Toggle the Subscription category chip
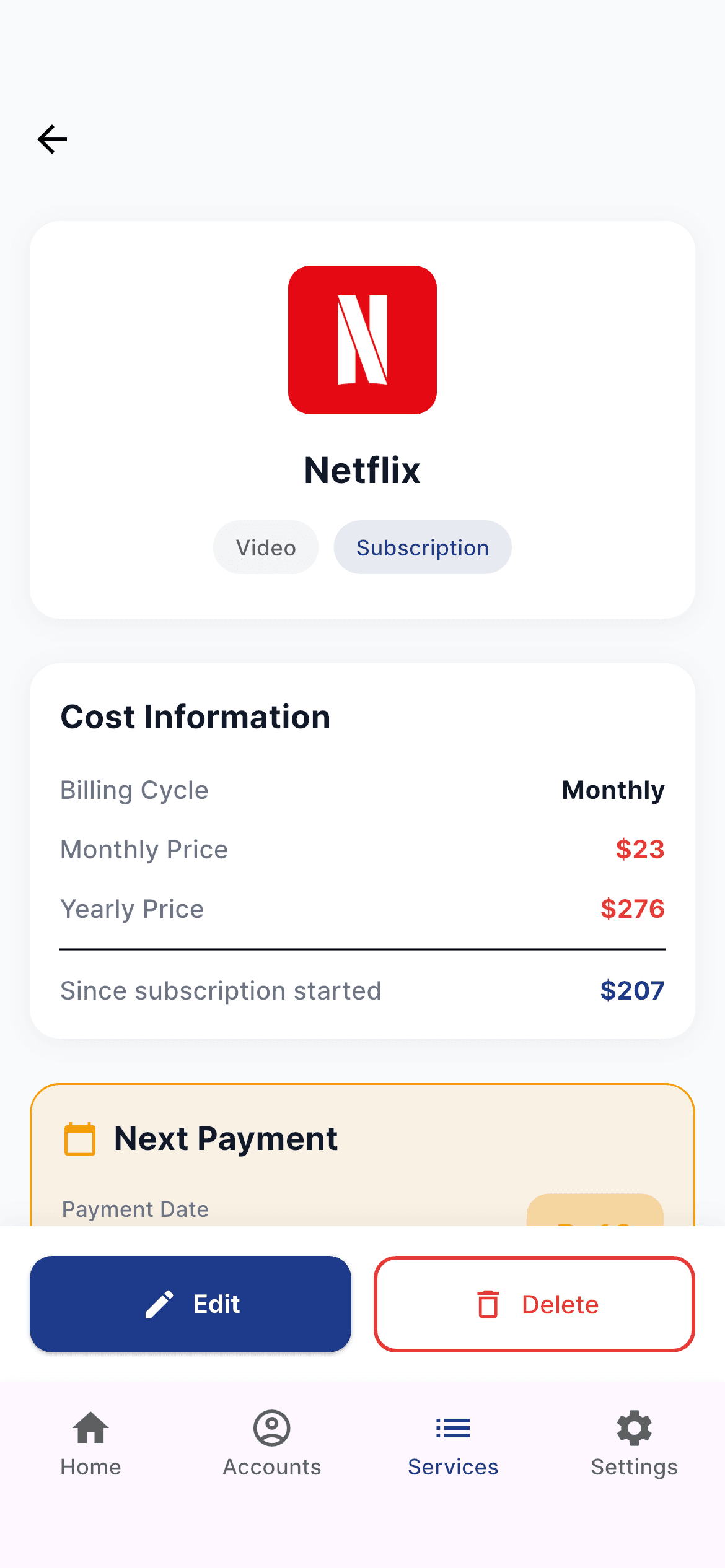 coord(422,547)
